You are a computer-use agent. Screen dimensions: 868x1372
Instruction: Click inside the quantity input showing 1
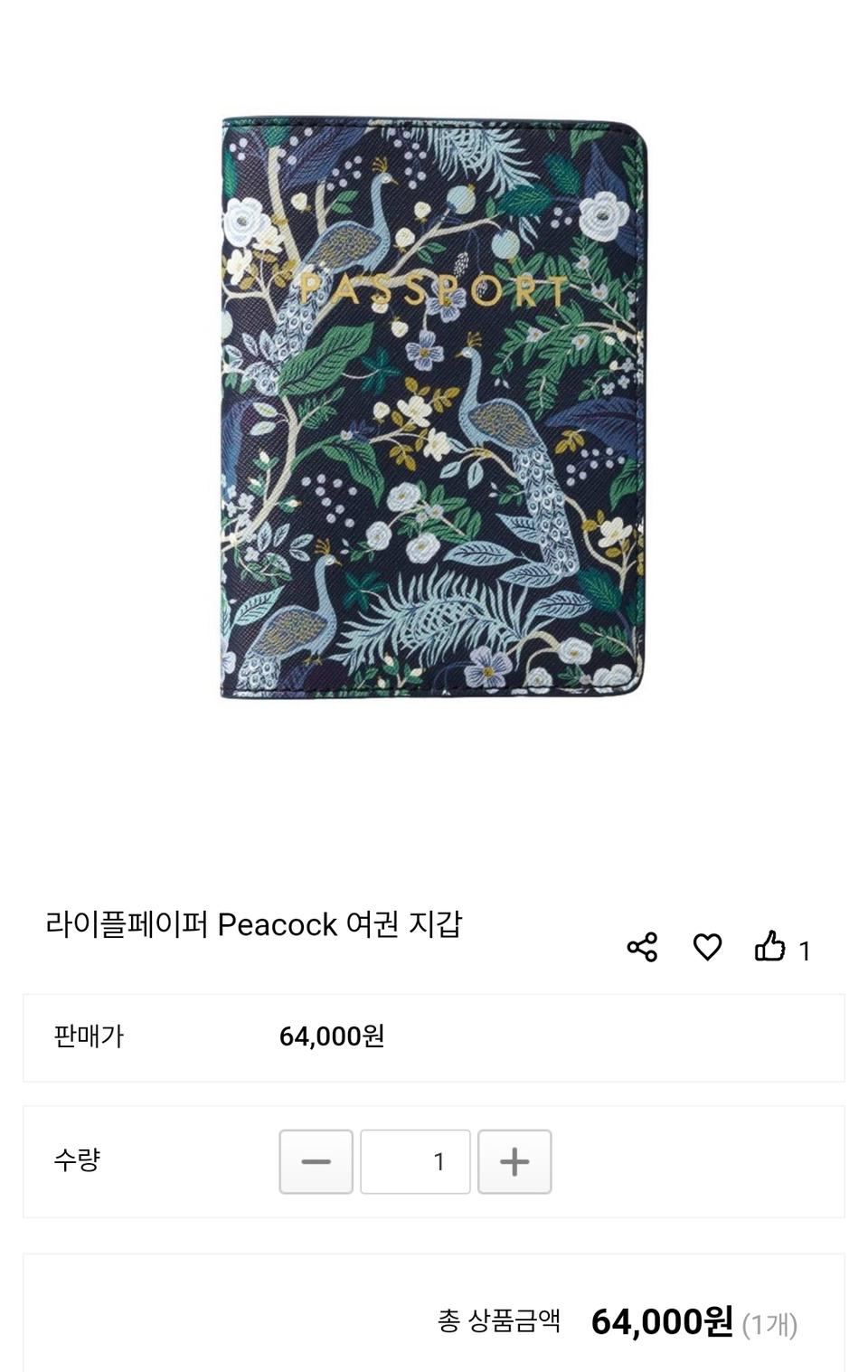click(415, 1161)
